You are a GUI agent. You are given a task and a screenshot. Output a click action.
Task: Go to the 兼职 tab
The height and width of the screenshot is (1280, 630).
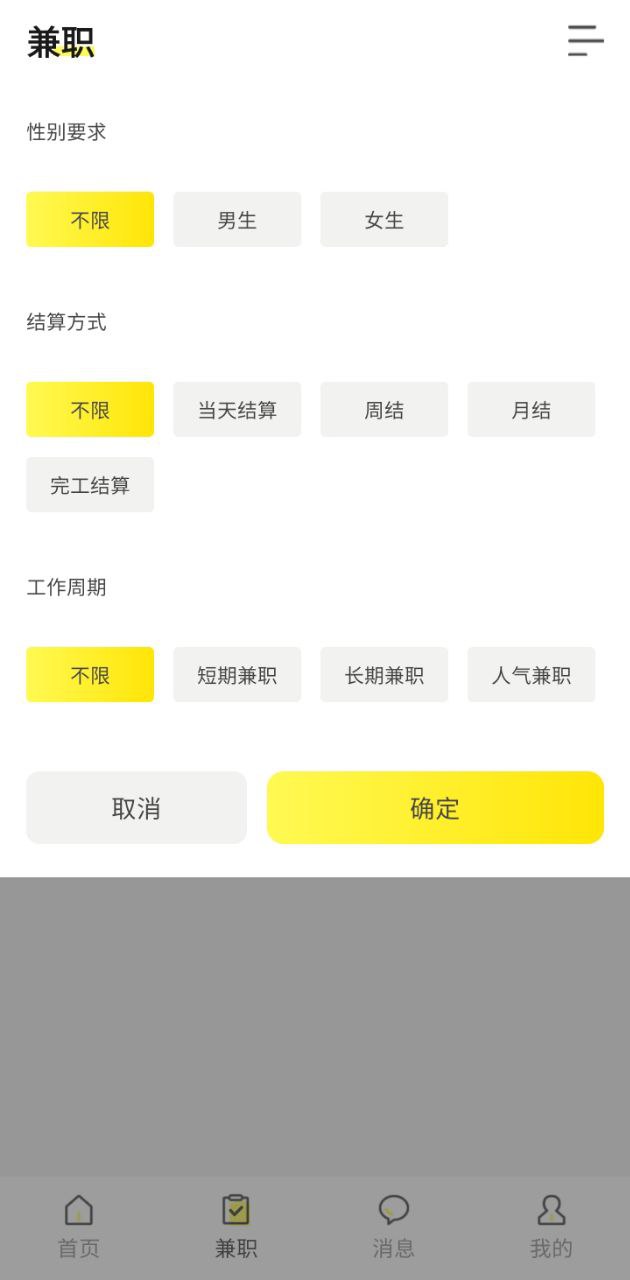point(236,1227)
